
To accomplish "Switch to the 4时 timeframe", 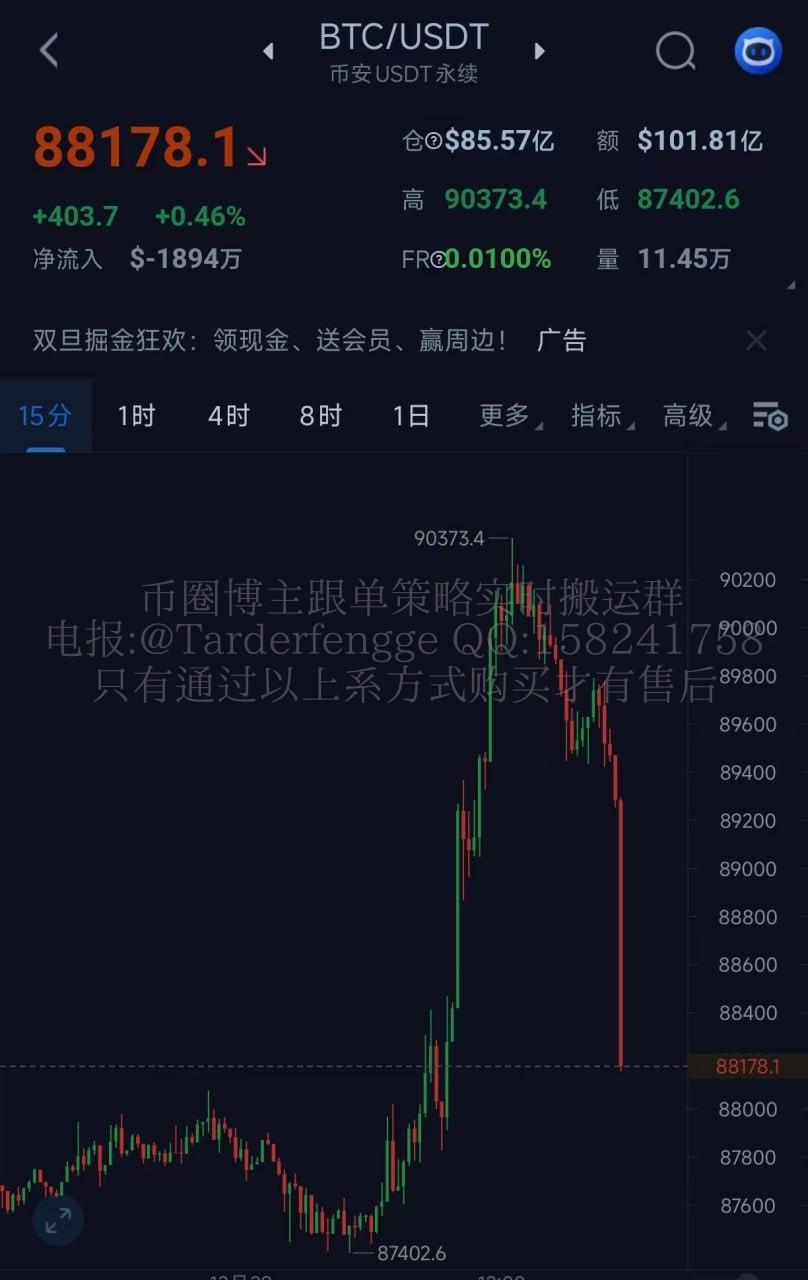I will [228, 416].
